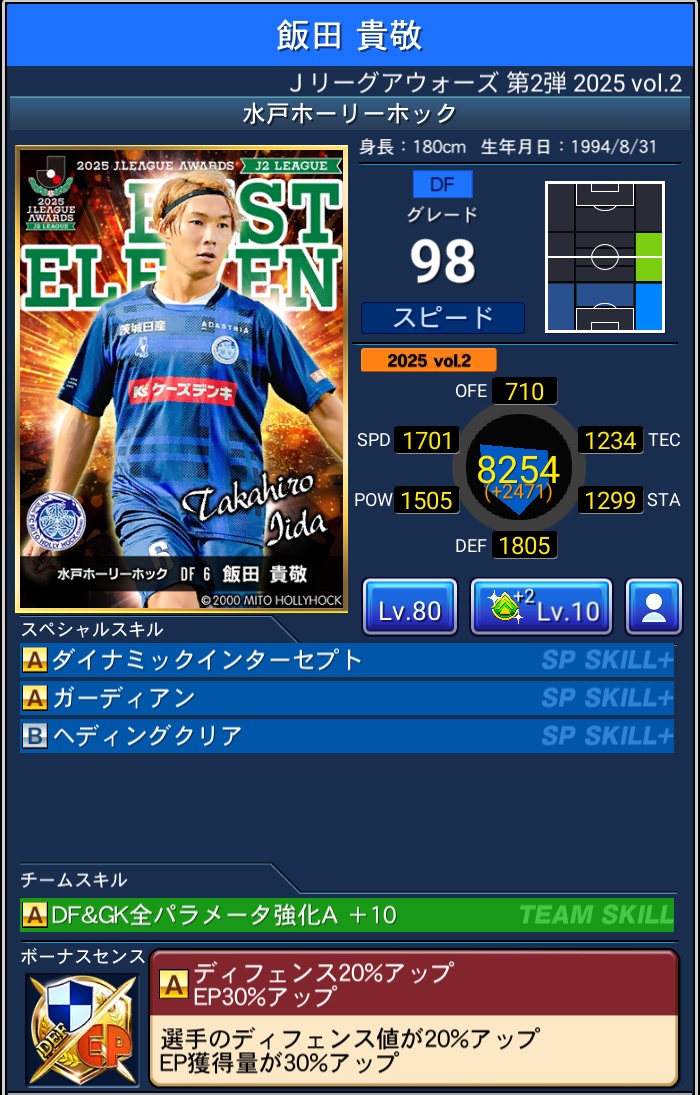Enlarge the 飯田 貴敬 player card image

[181, 379]
